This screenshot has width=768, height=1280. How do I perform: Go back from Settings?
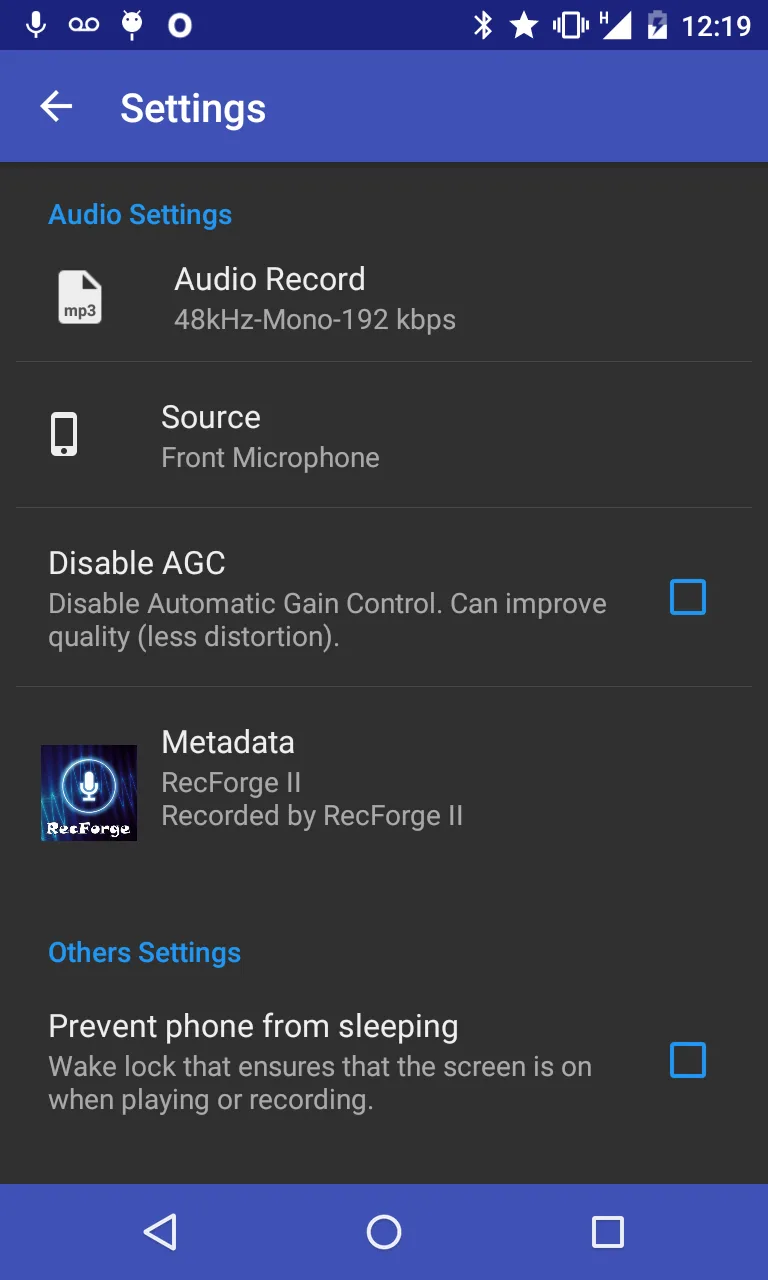[57, 107]
